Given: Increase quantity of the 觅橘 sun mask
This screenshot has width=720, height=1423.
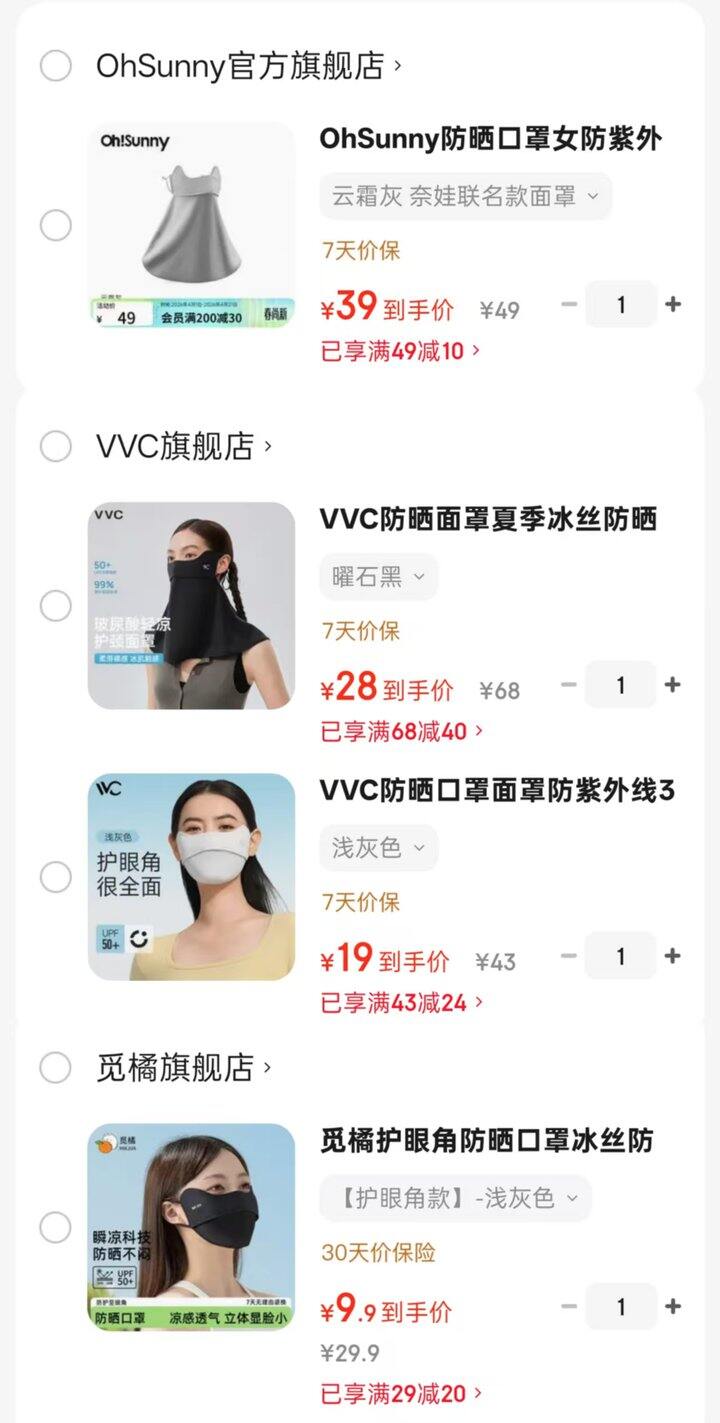Looking at the screenshot, I should pyautogui.click(x=672, y=1306).
